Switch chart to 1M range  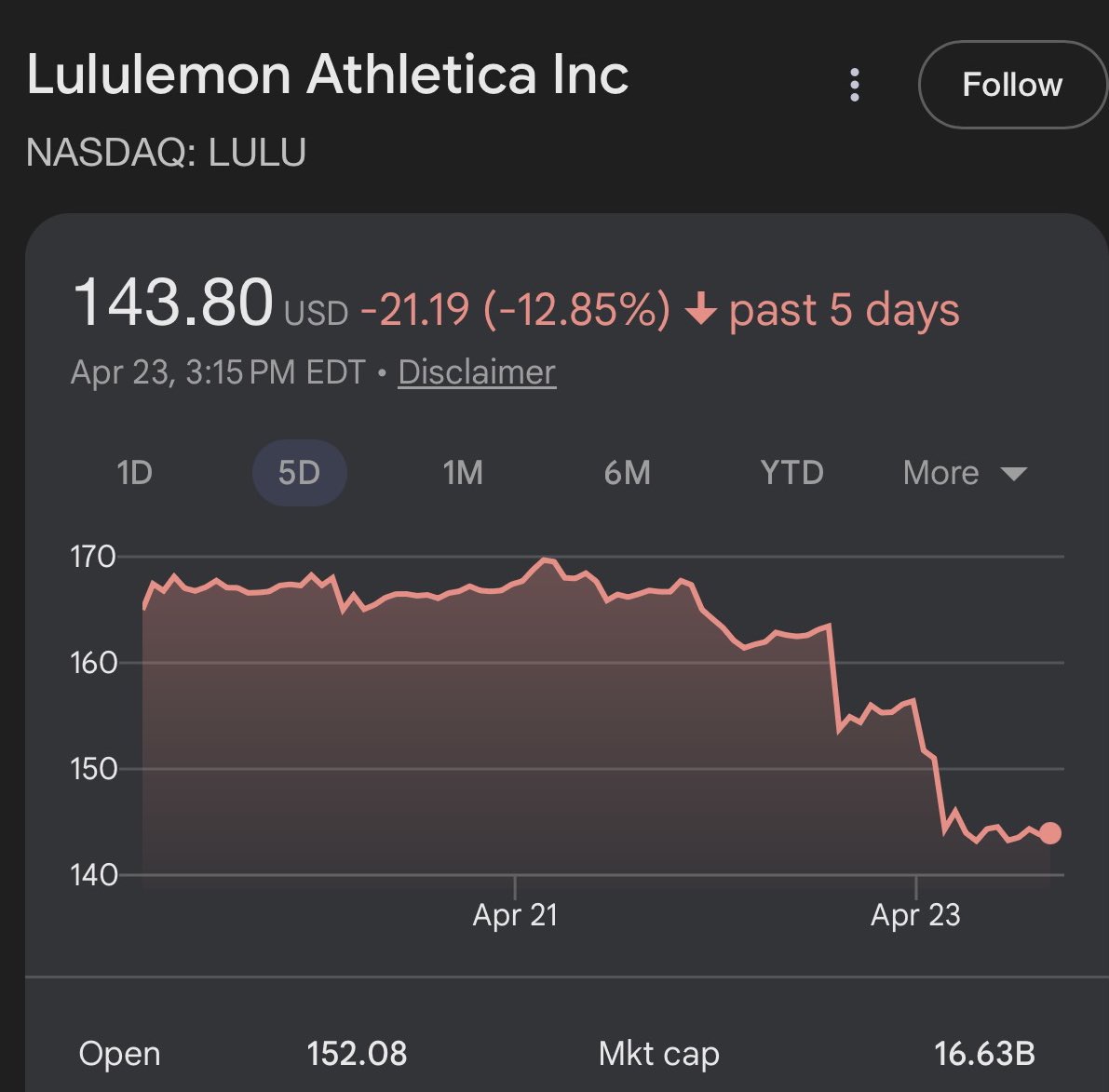point(463,473)
